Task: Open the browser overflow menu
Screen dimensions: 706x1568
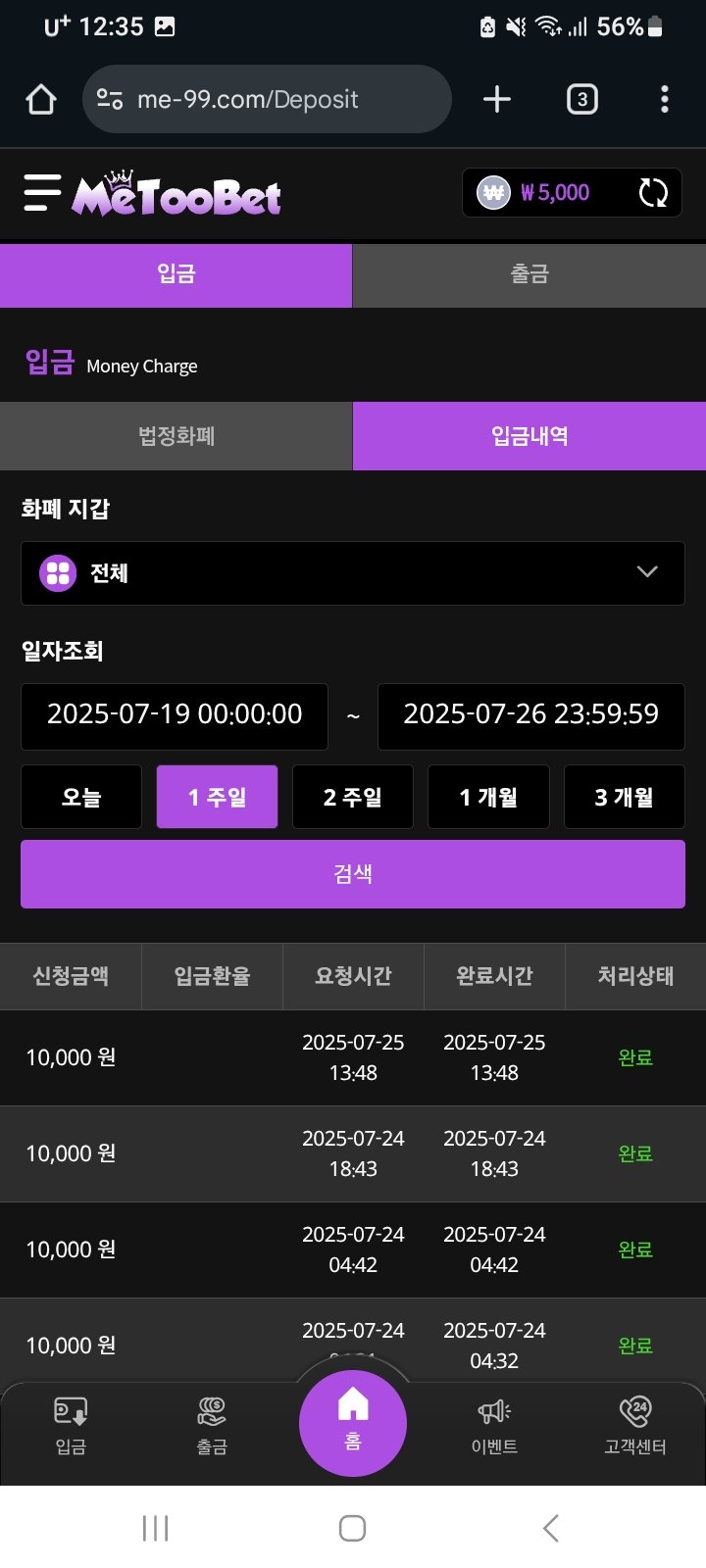Action: click(x=665, y=99)
